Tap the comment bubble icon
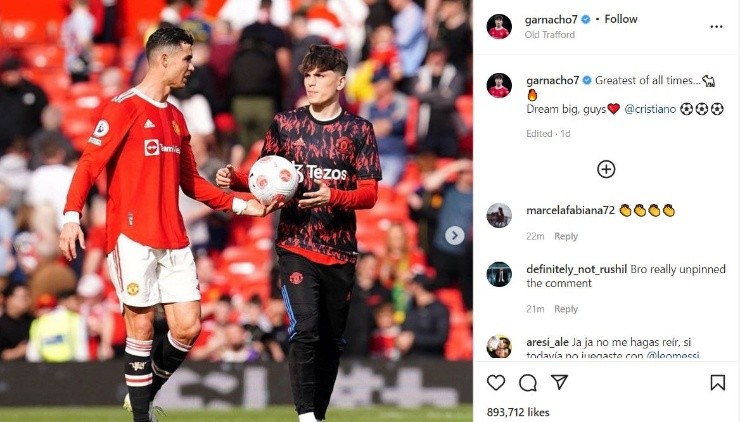 (x=528, y=382)
